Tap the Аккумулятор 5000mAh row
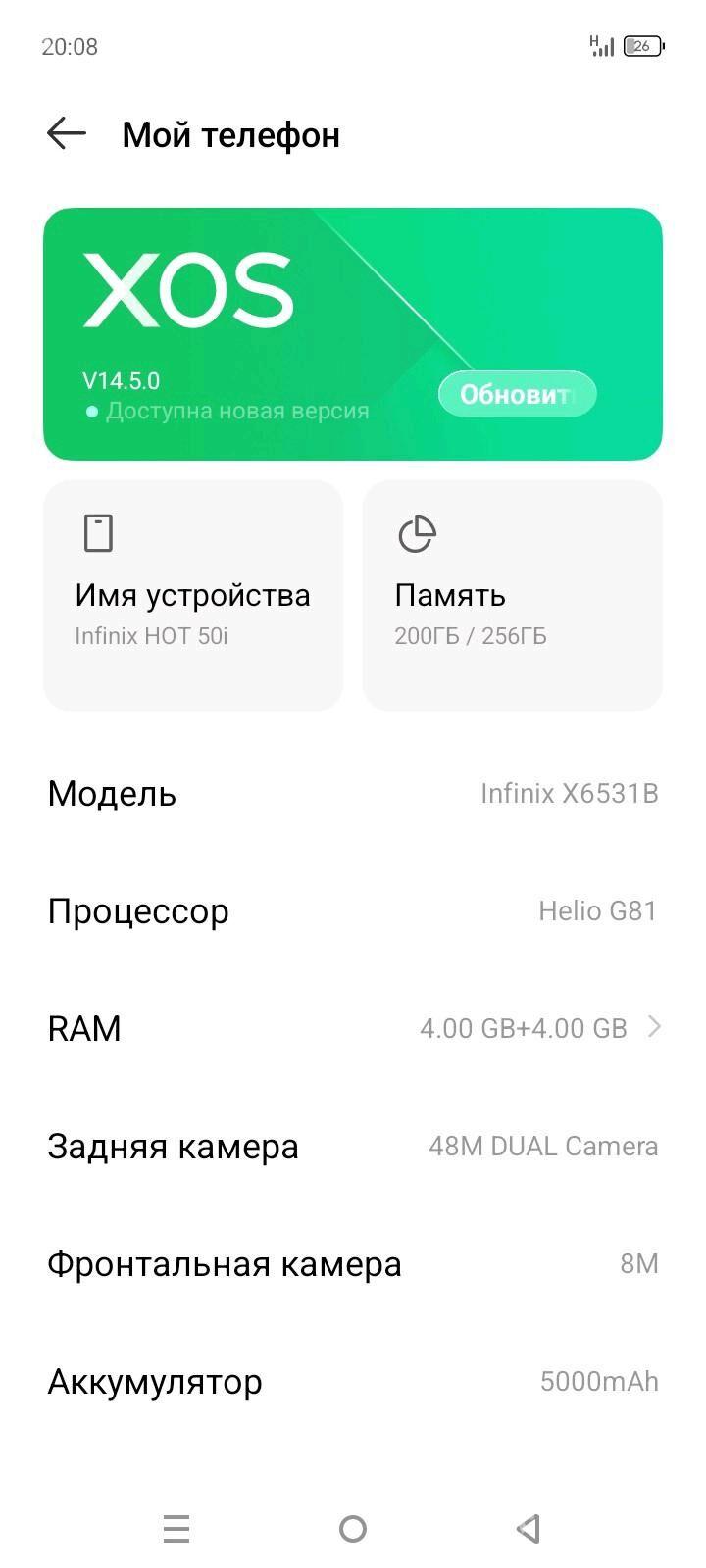The width and height of the screenshot is (706, 1568). point(353,1381)
